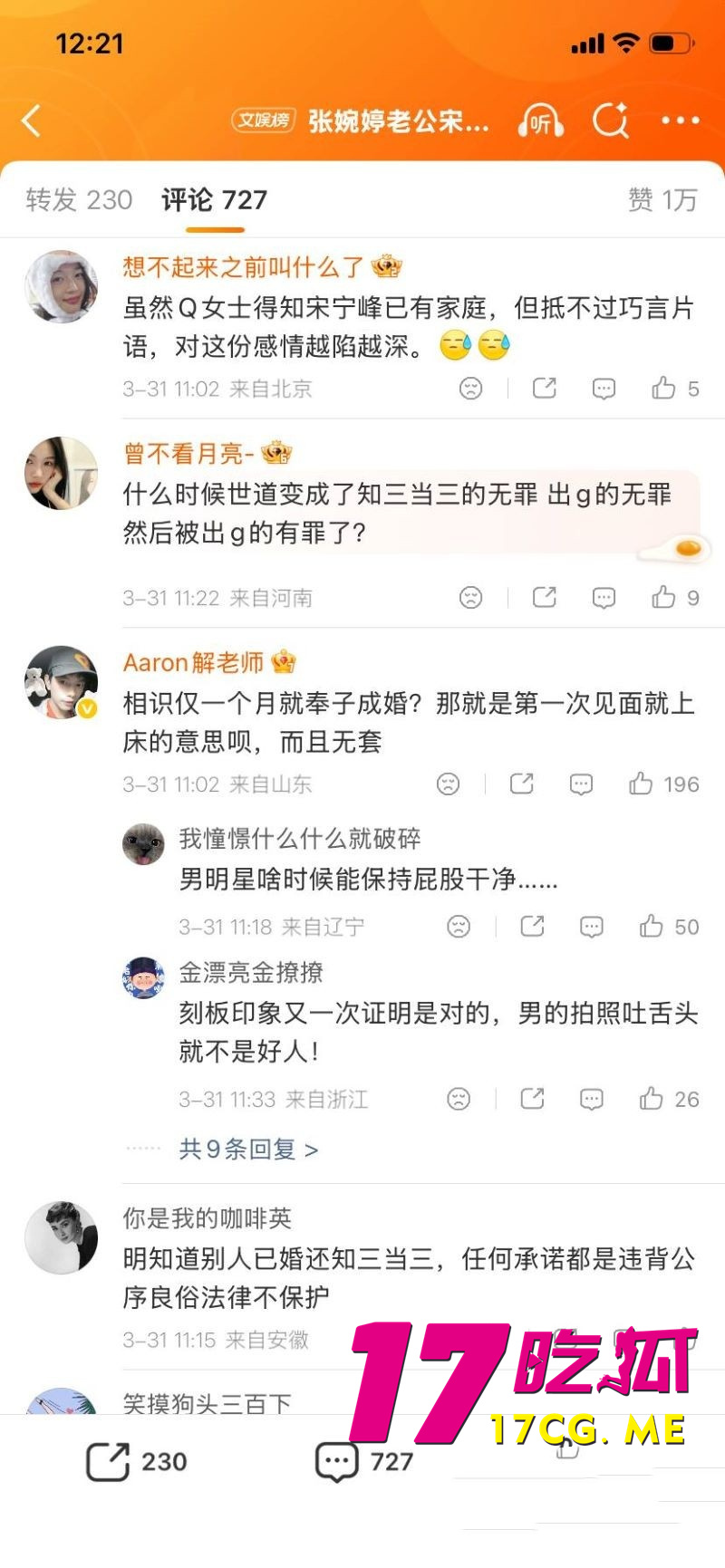Switch to the 转发 230 tab
725x1568 pixels.
[x=80, y=200]
